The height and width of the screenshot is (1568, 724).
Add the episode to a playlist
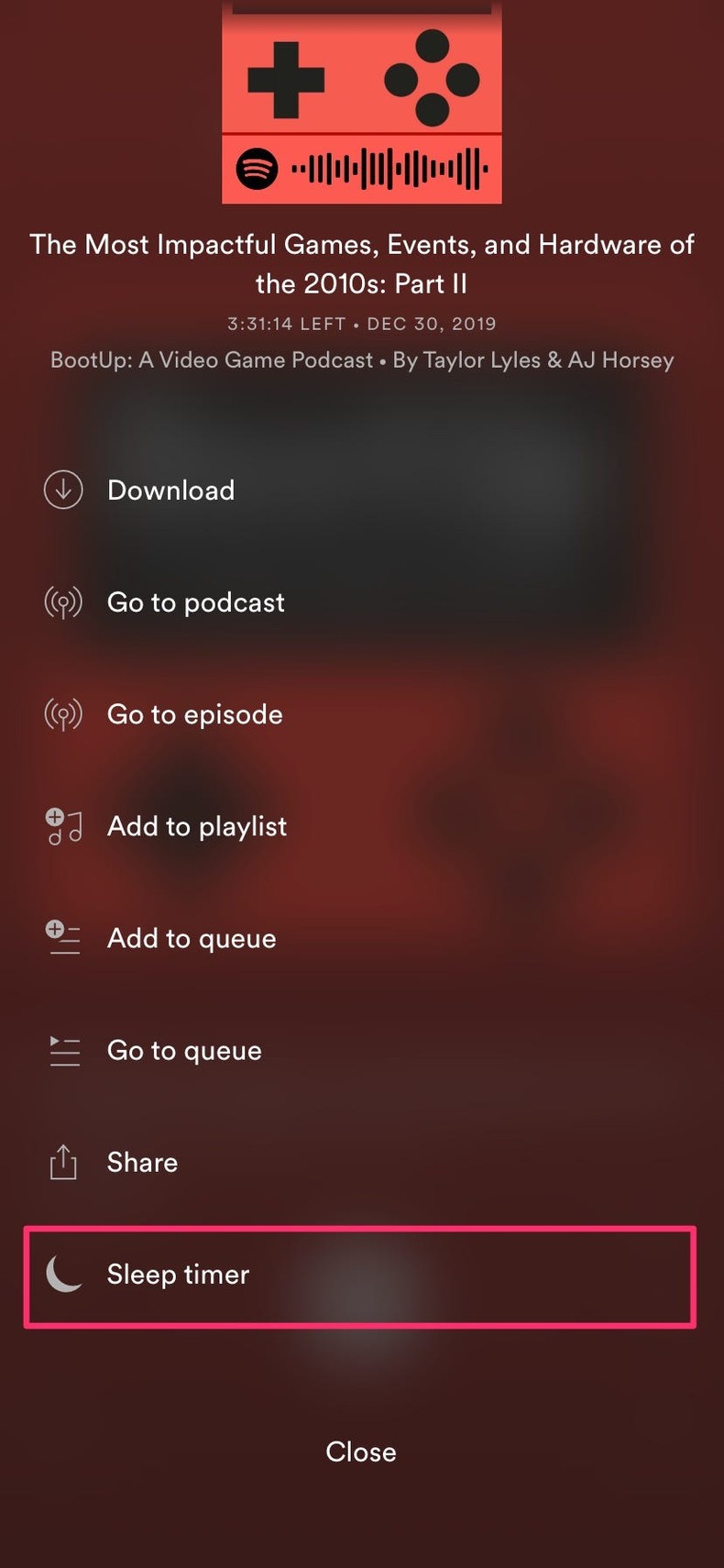[x=196, y=826]
